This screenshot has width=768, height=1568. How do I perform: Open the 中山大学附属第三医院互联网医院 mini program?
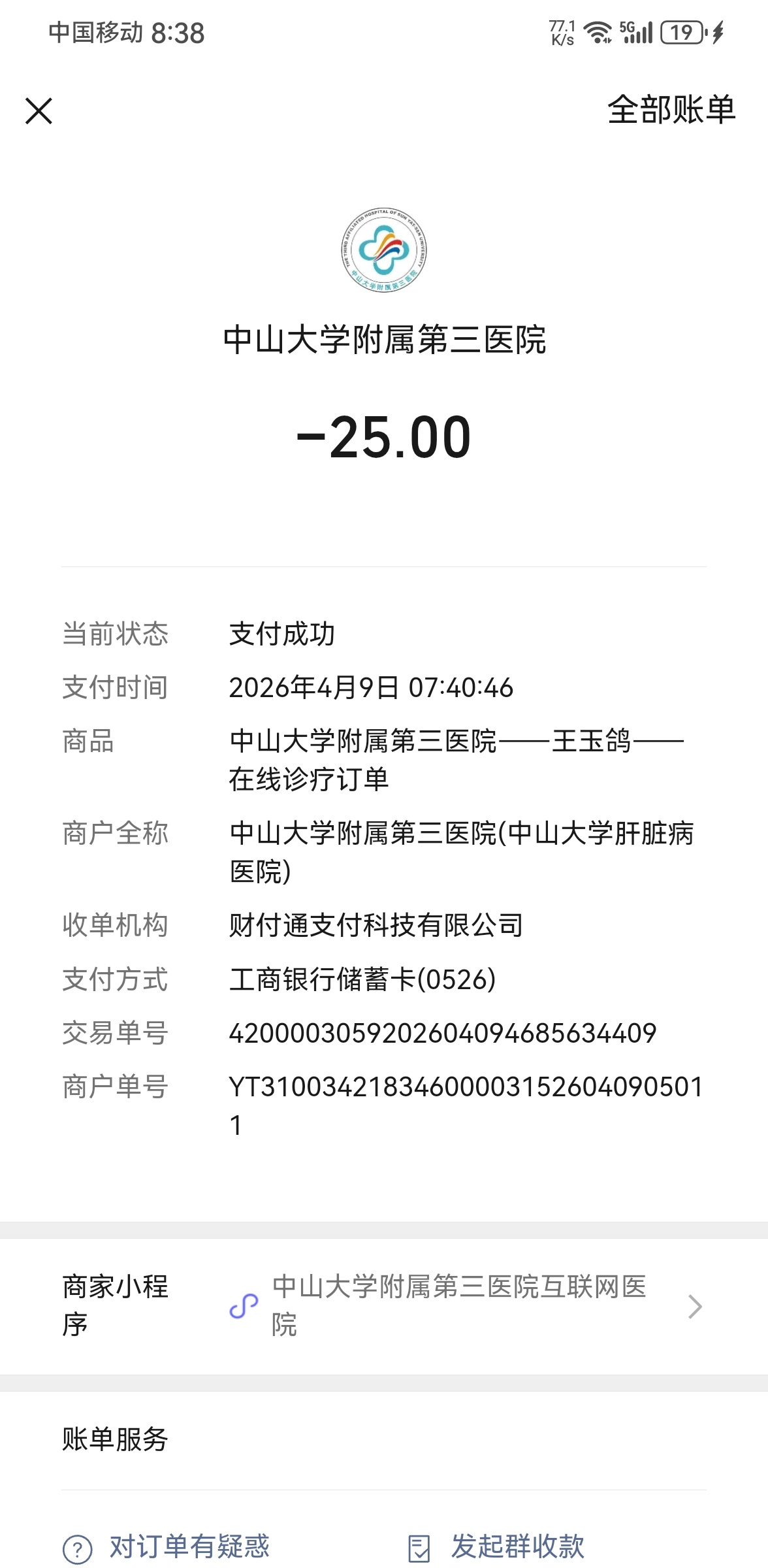[x=458, y=1307]
